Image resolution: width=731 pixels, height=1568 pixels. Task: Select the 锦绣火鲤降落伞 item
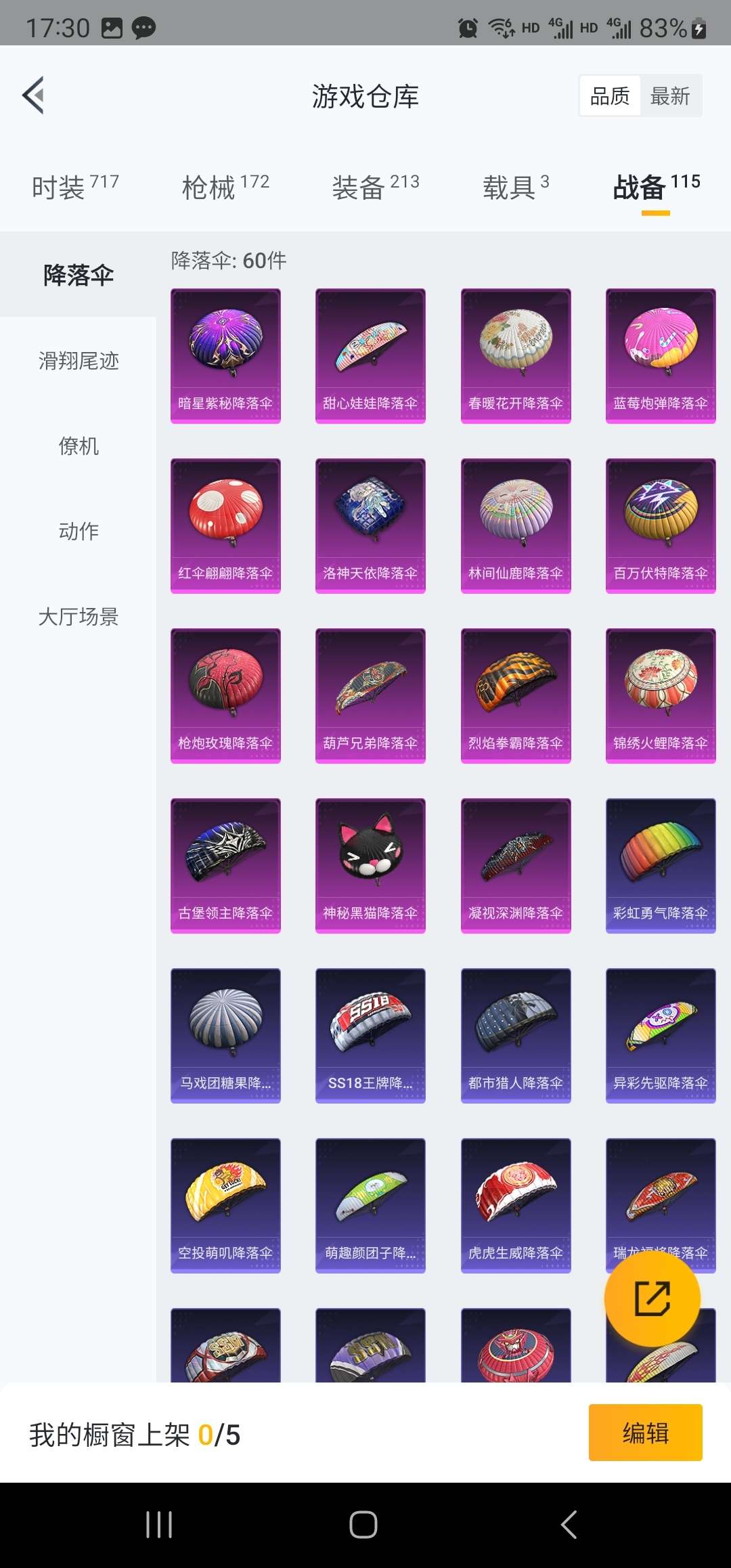661,695
